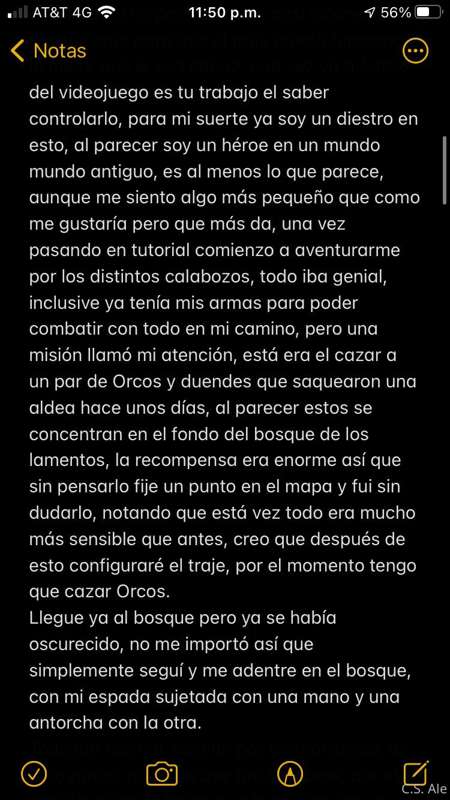This screenshot has height=800, width=450.
Task: Open the more options ellipsis menu
Action: 415,51
